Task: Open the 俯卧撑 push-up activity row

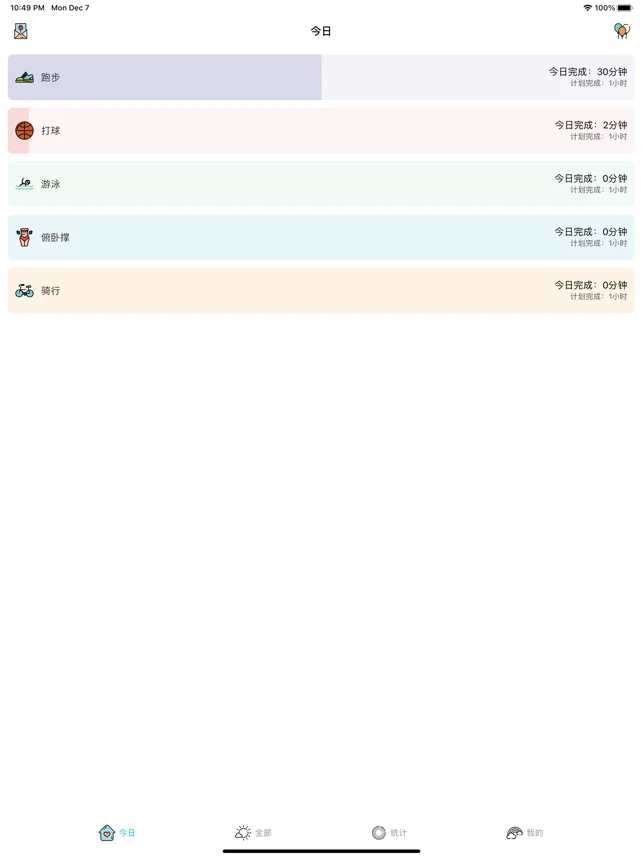Action: point(321,237)
